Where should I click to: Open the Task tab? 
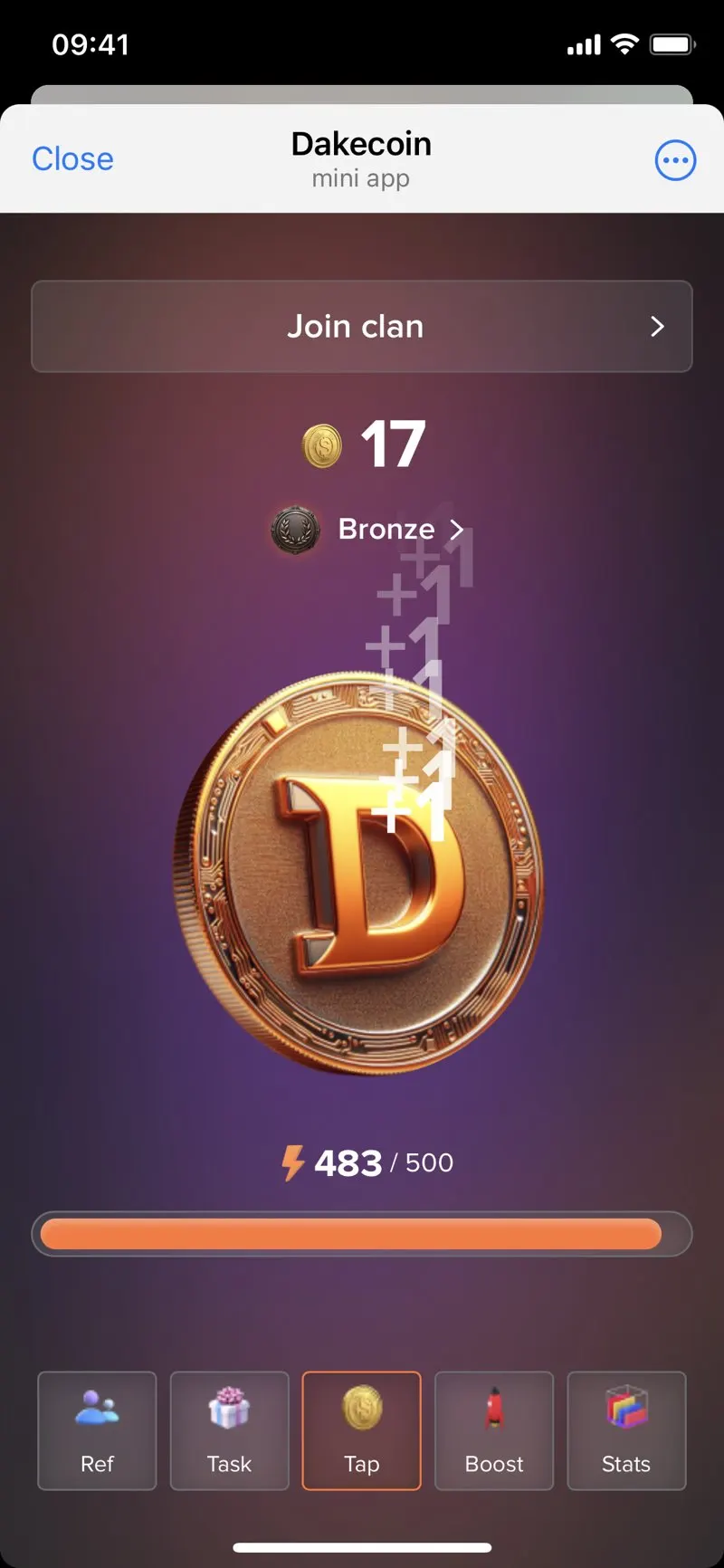coord(229,1430)
